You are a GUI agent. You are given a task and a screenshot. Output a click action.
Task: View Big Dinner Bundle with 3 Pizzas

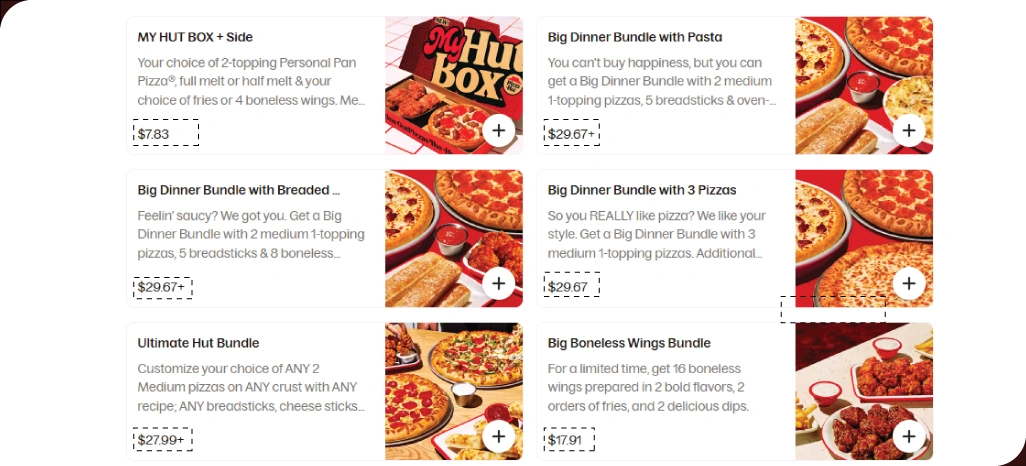642,190
